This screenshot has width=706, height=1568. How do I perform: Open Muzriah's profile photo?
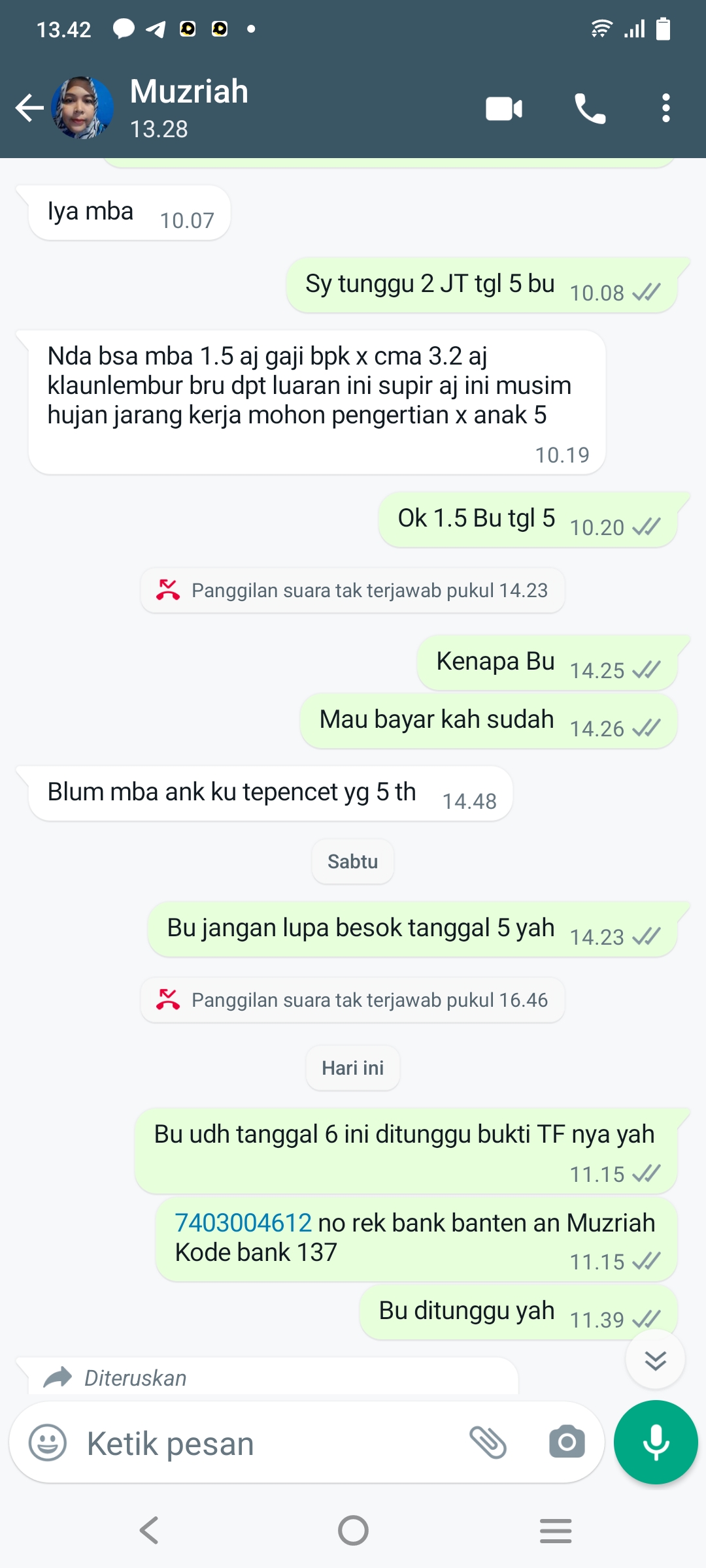click(x=82, y=108)
